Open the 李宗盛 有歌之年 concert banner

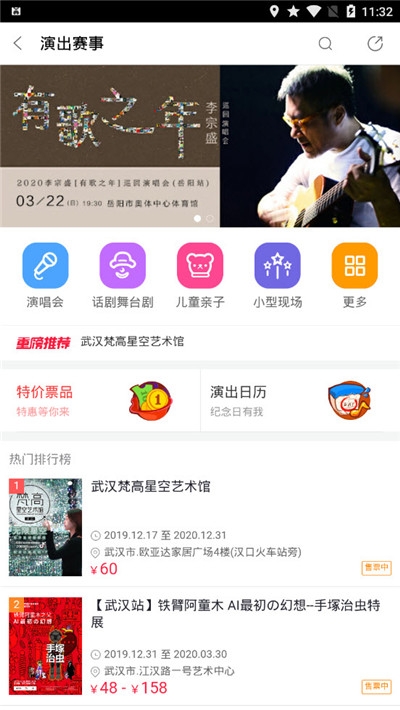point(200,146)
